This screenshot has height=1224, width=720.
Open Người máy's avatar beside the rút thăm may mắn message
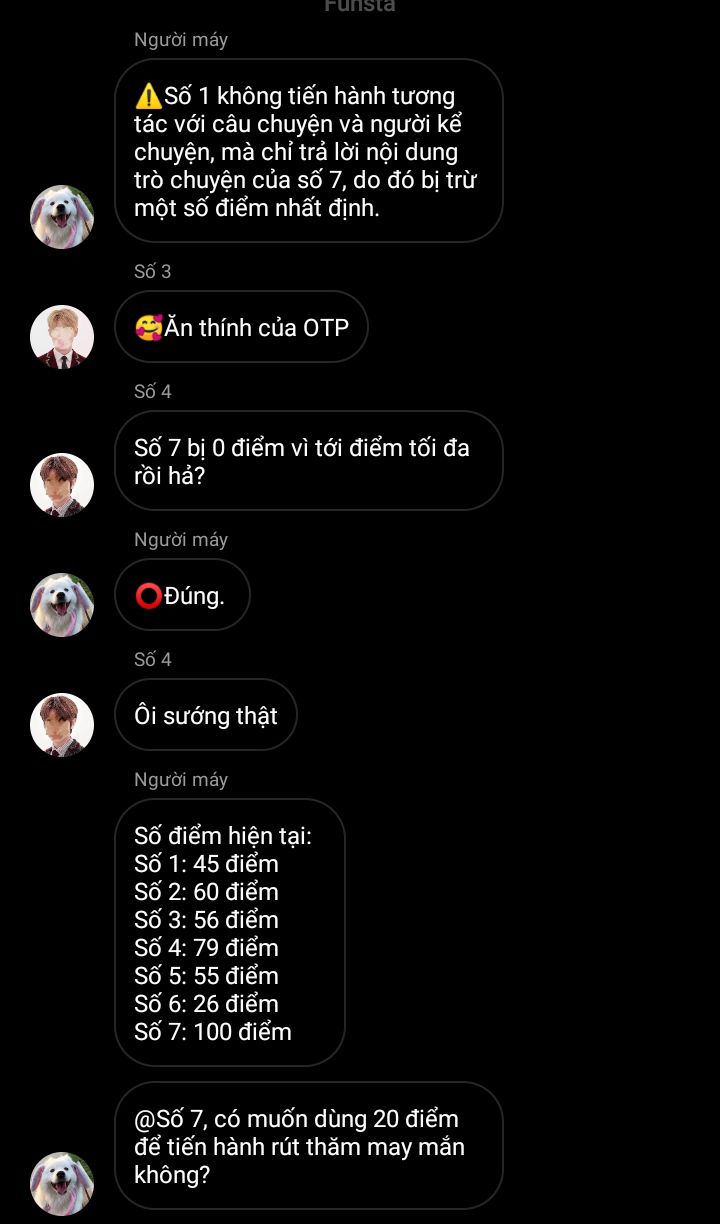62,1184
